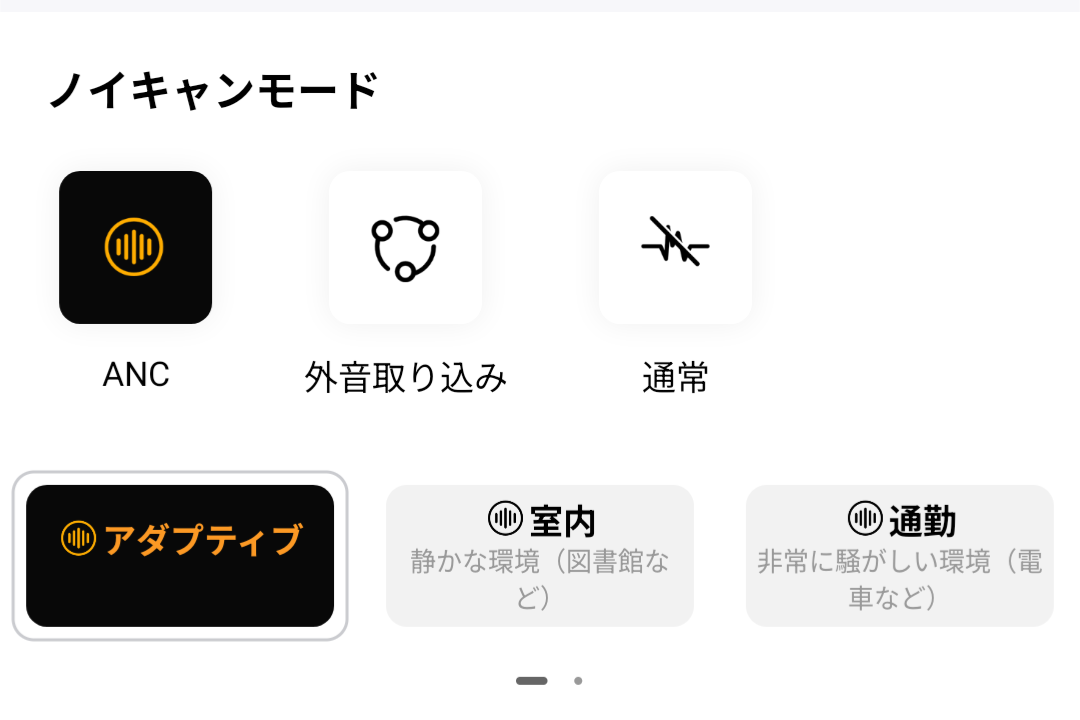Image resolution: width=1080 pixels, height=720 pixels.
Task: Select the アダプティブ option
Action: coord(180,556)
